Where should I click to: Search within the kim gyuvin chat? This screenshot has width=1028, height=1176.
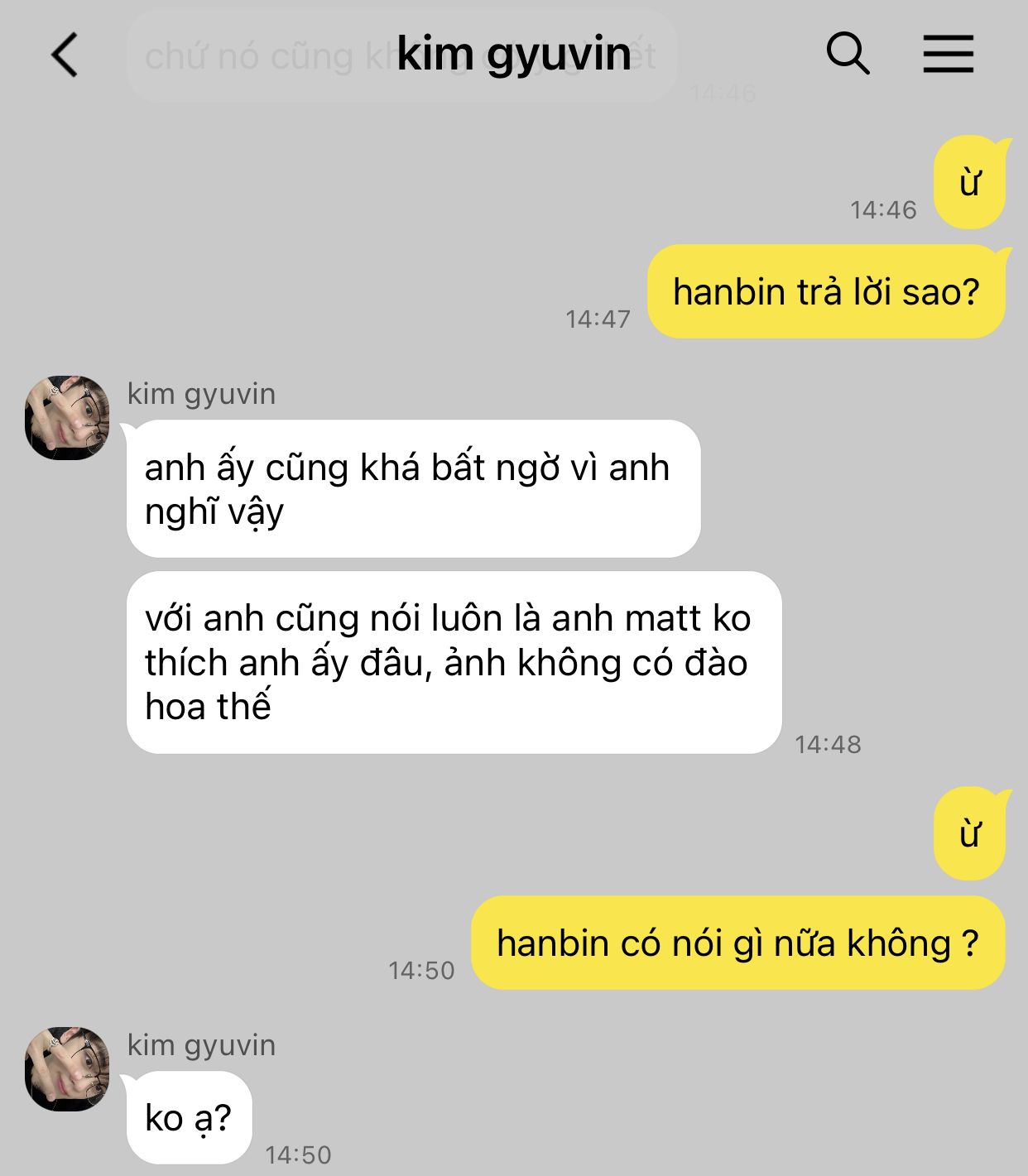coord(848,55)
